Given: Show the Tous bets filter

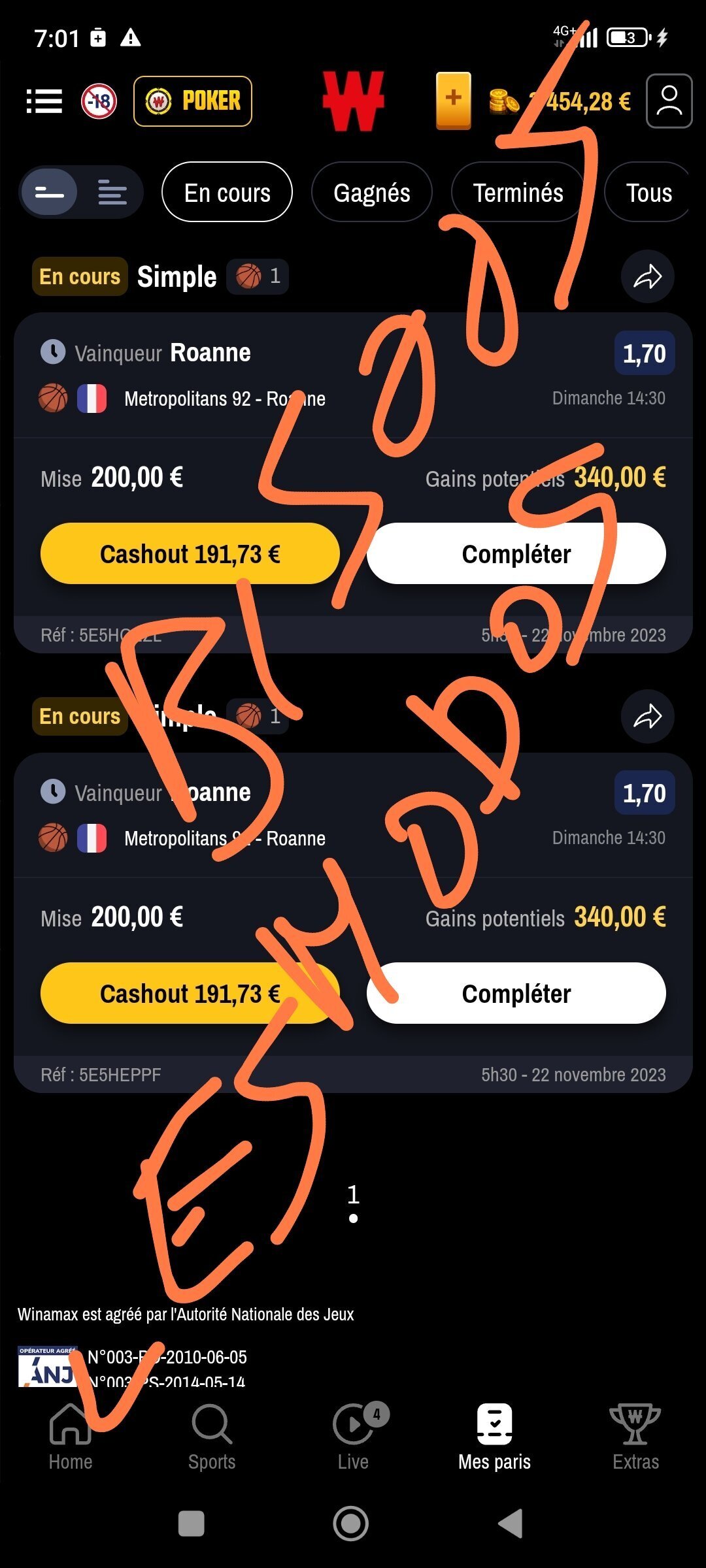Looking at the screenshot, I should click(648, 192).
